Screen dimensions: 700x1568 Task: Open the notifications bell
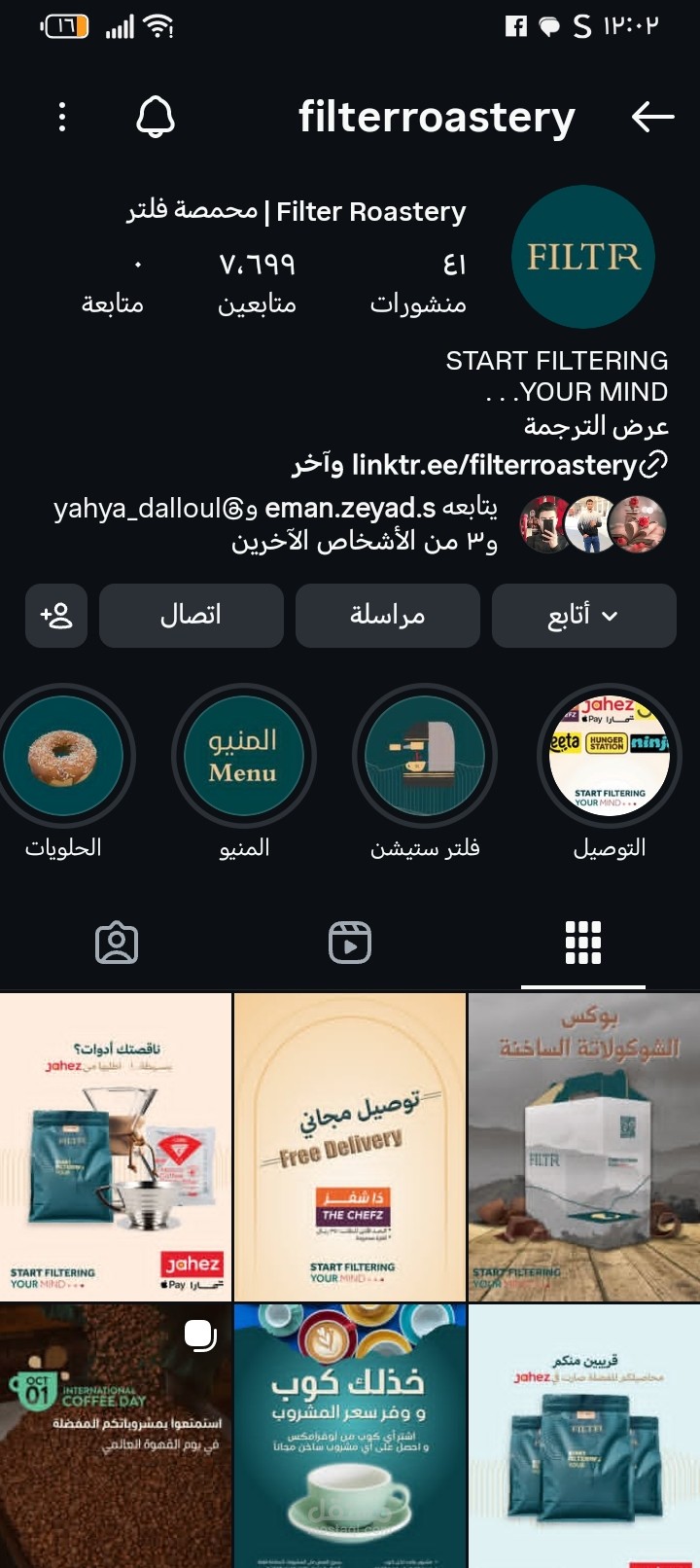tap(155, 117)
